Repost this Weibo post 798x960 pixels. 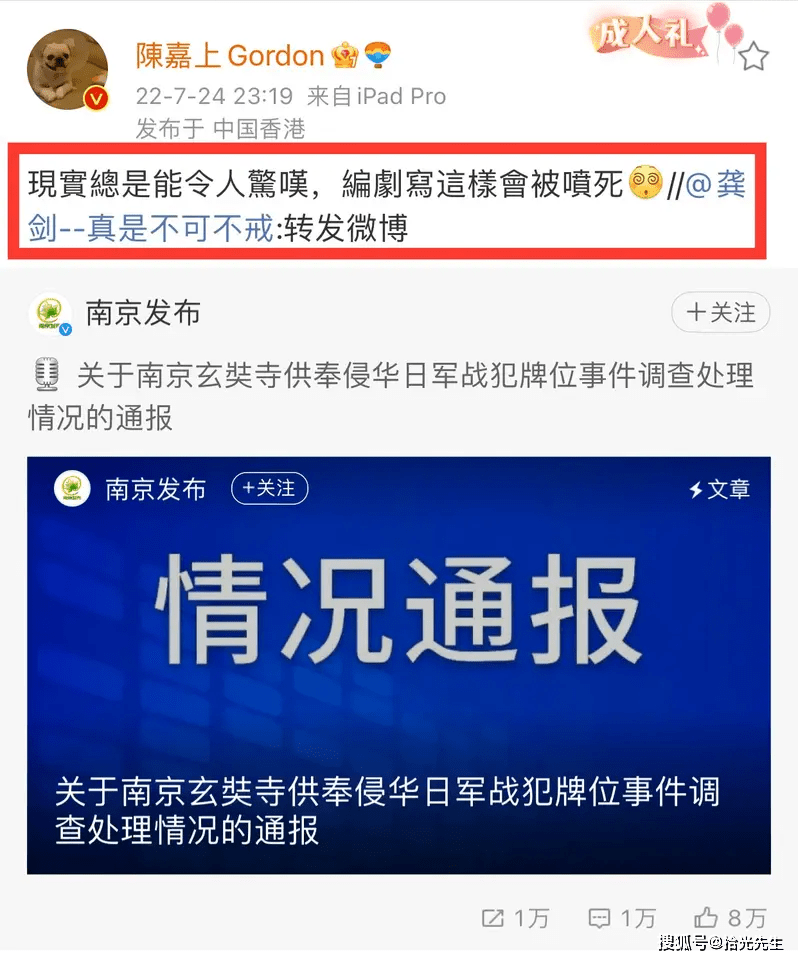(514, 917)
